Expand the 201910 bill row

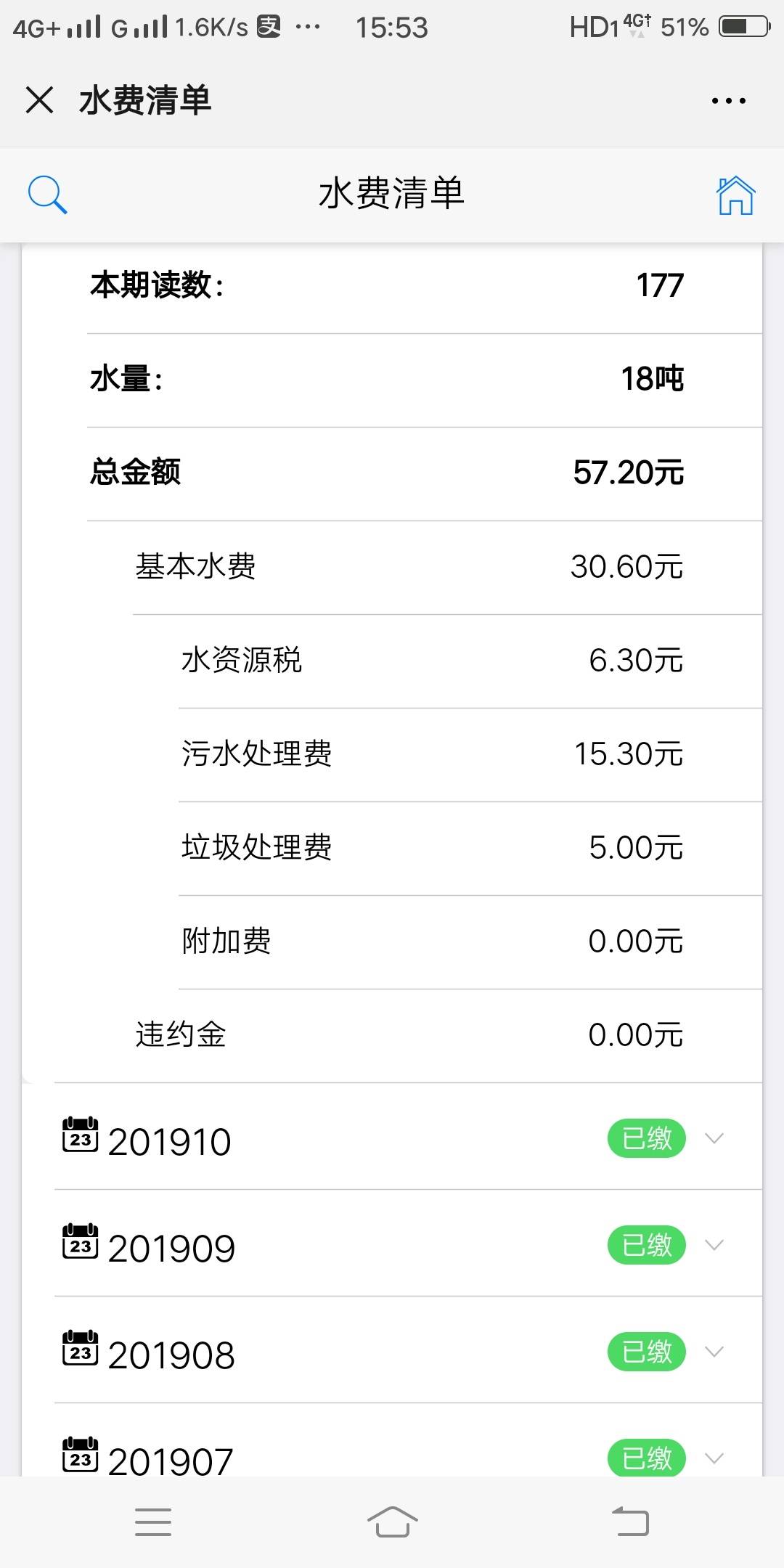pyautogui.click(x=408, y=1137)
